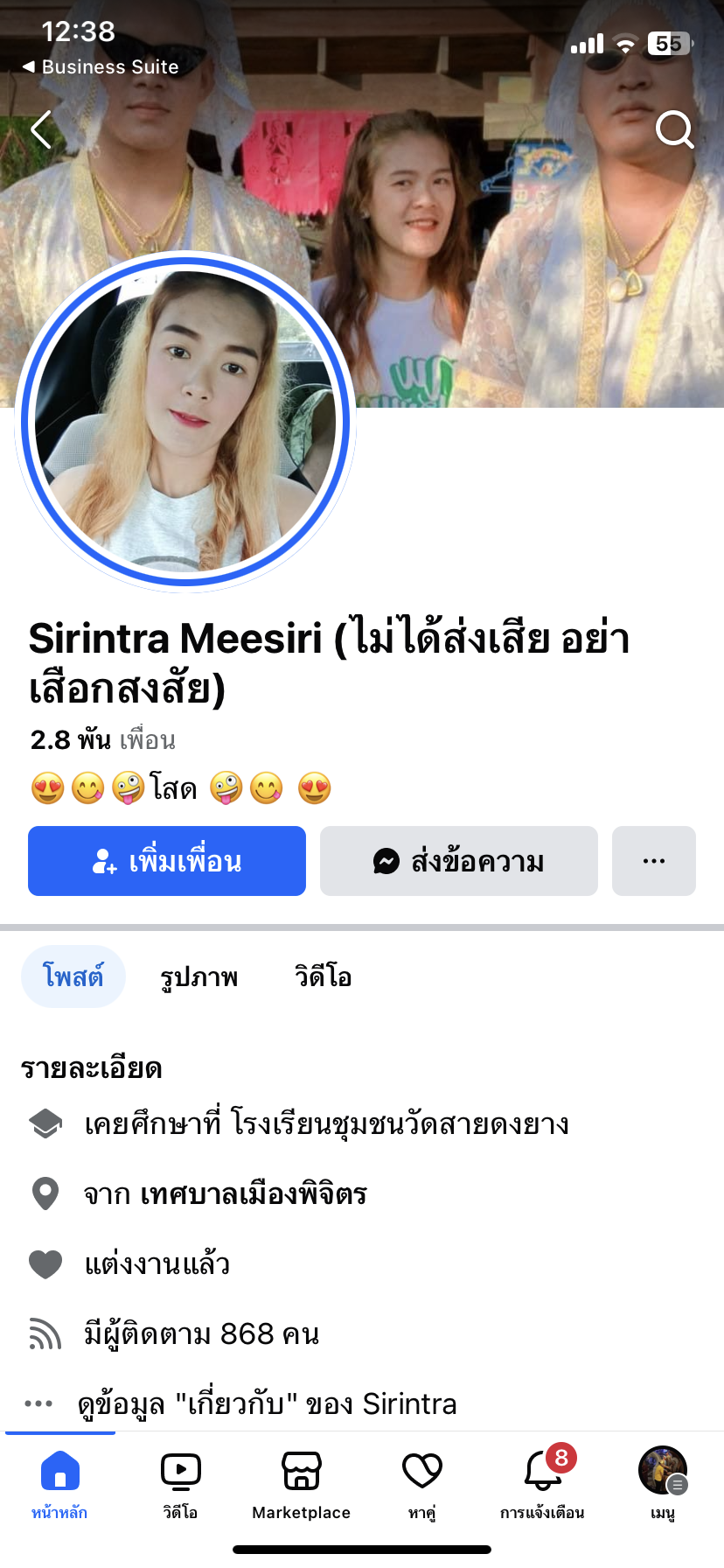View the 2.8 พัน friends list
Viewport: 724px width, 1568px height.
click(x=103, y=740)
